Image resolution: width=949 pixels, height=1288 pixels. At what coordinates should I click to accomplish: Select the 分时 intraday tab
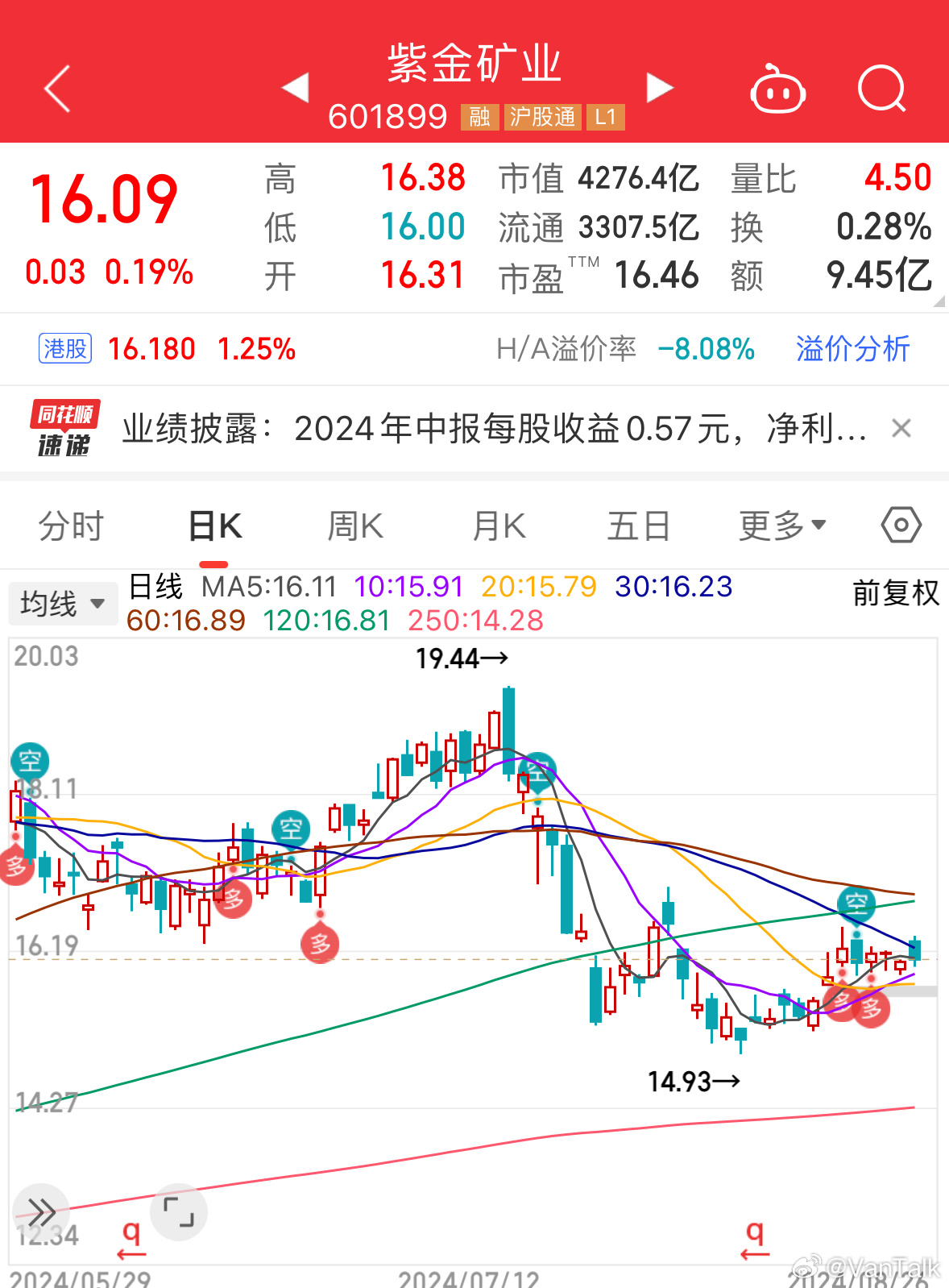pos(70,524)
